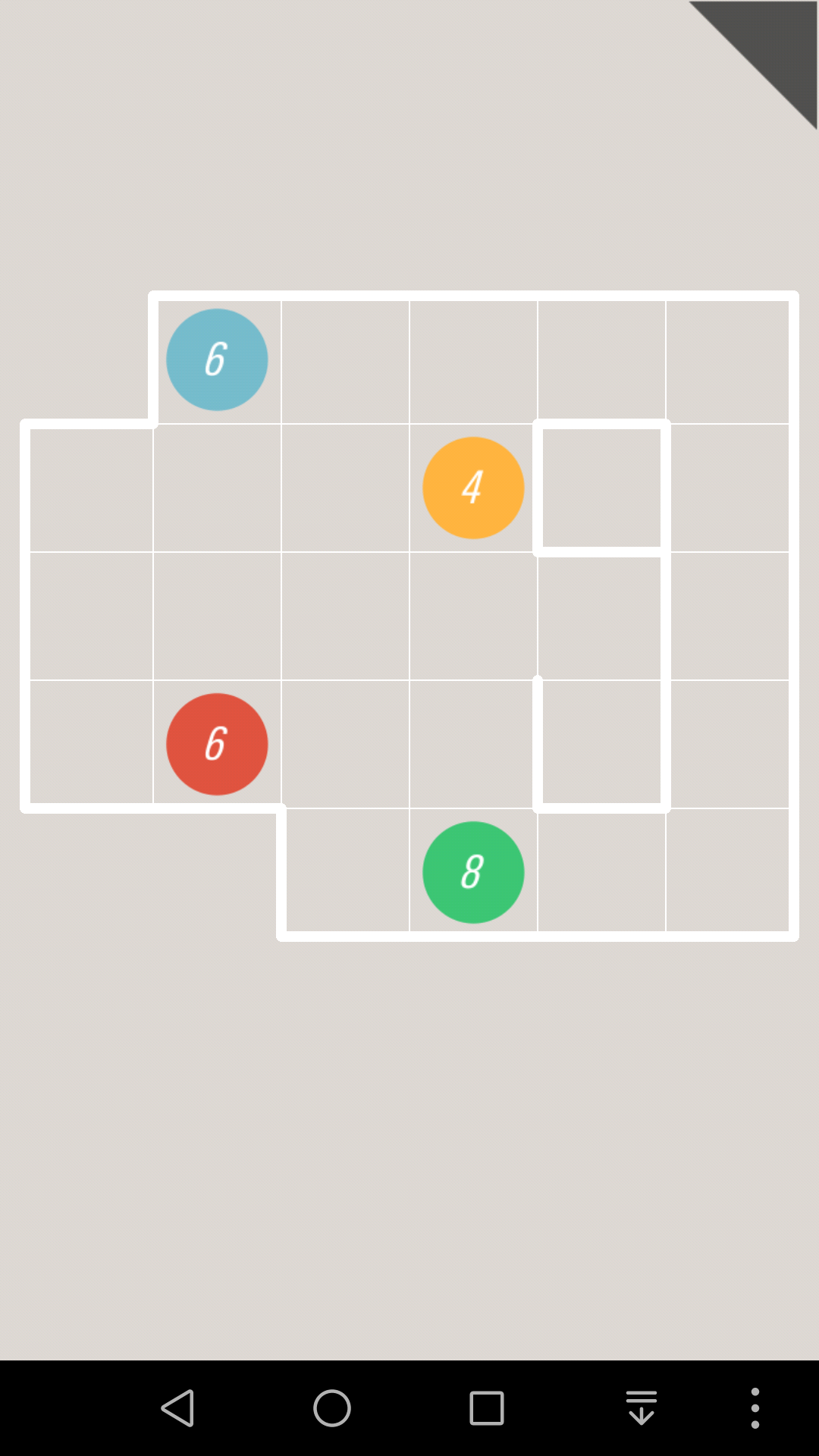Select the green circle numbered 8
The image size is (819, 1456).
(473, 872)
